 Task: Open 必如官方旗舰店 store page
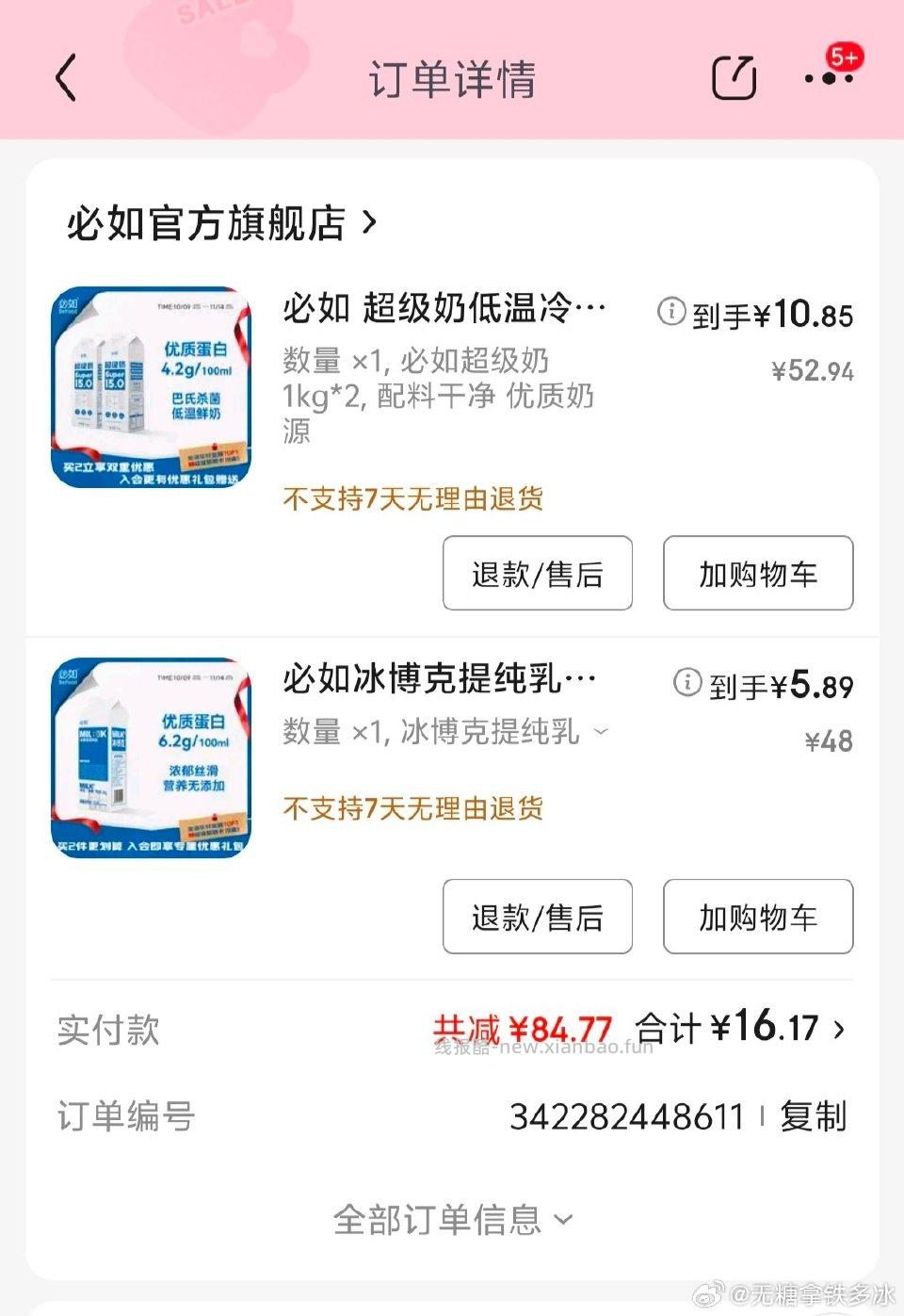pos(209,224)
